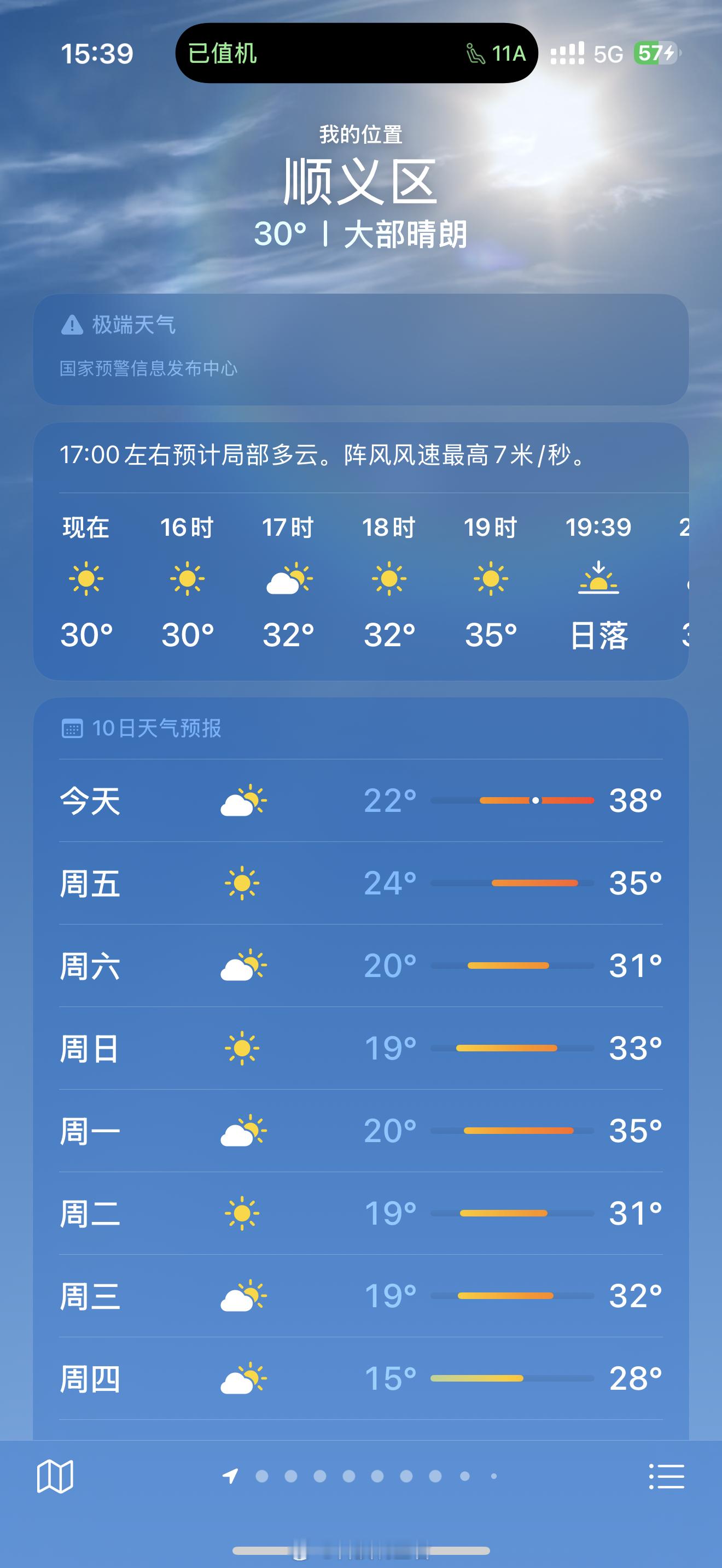This screenshot has width=722, height=1568.
Task: Show details for 周四 forecast
Action: click(360, 1379)
